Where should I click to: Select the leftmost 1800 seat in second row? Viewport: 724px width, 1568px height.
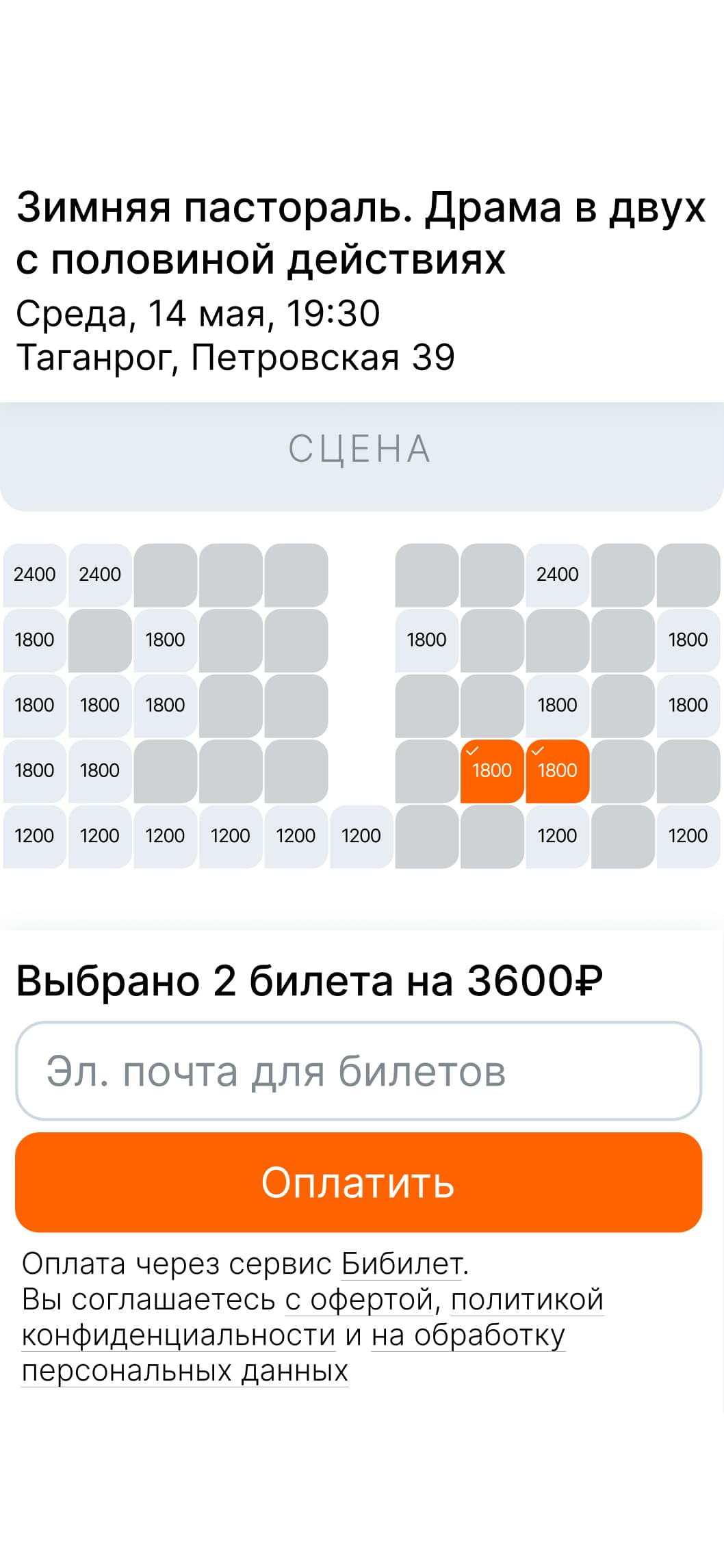[34, 640]
